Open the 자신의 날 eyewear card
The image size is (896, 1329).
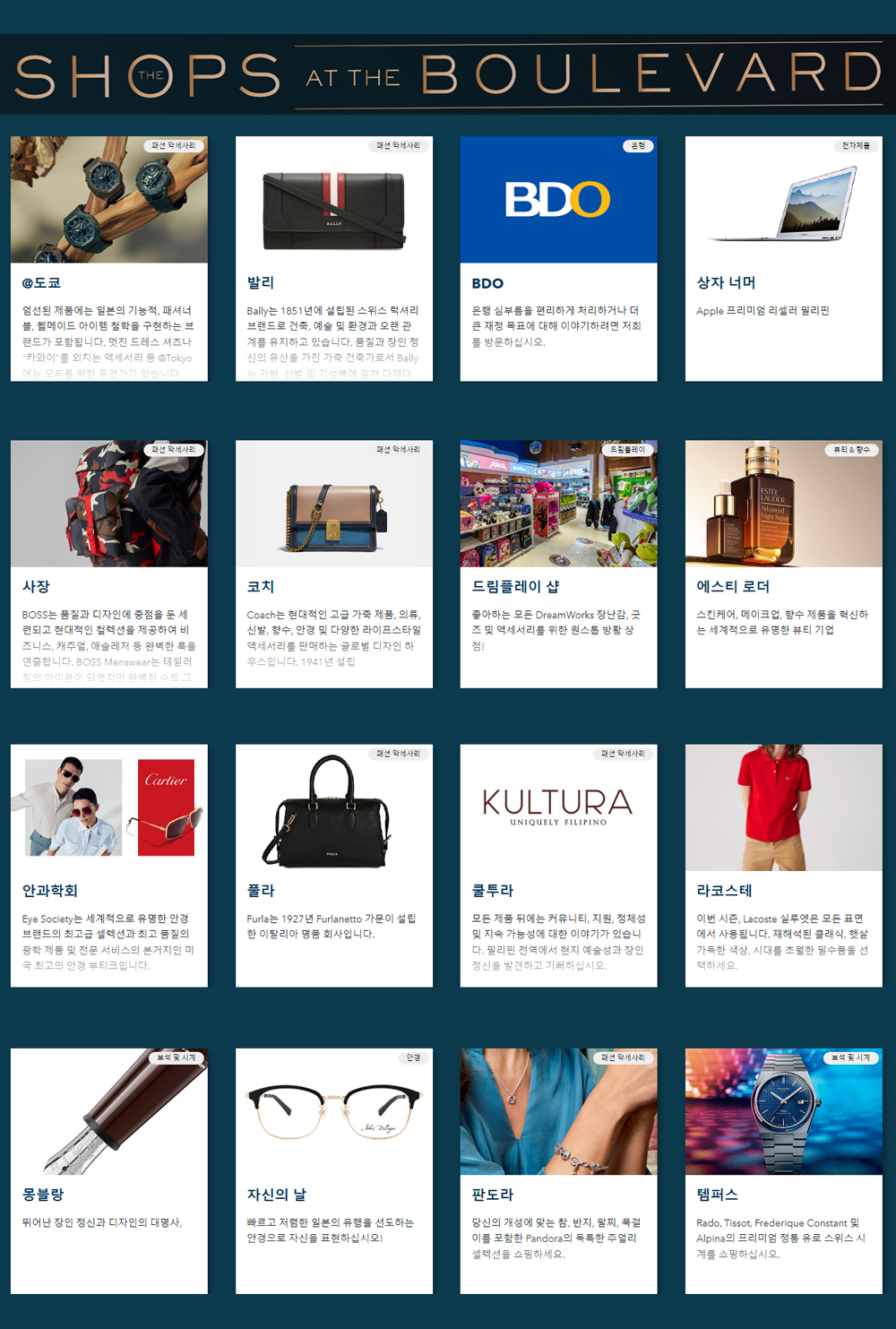click(x=333, y=1169)
